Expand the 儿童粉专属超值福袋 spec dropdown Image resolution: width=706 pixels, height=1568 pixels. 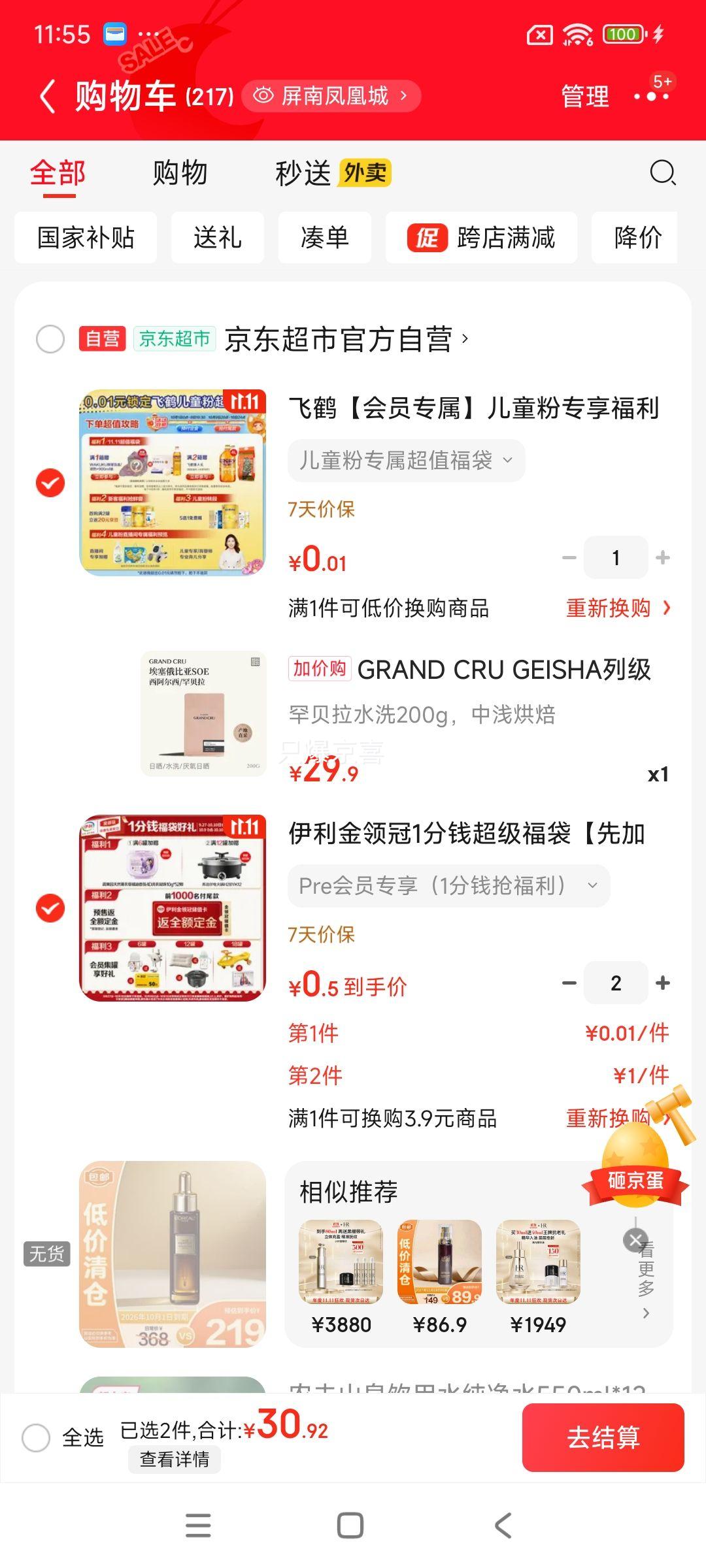(406, 461)
